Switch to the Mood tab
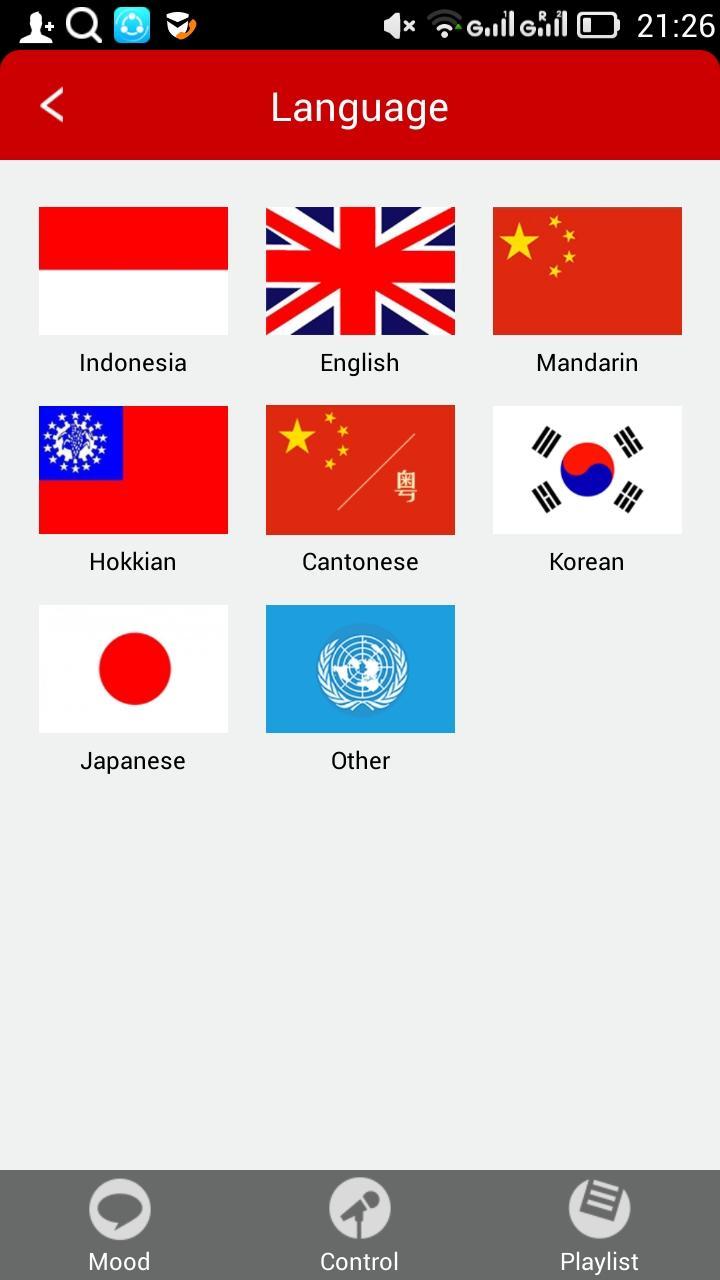Image resolution: width=720 pixels, height=1280 pixels. (119, 1225)
